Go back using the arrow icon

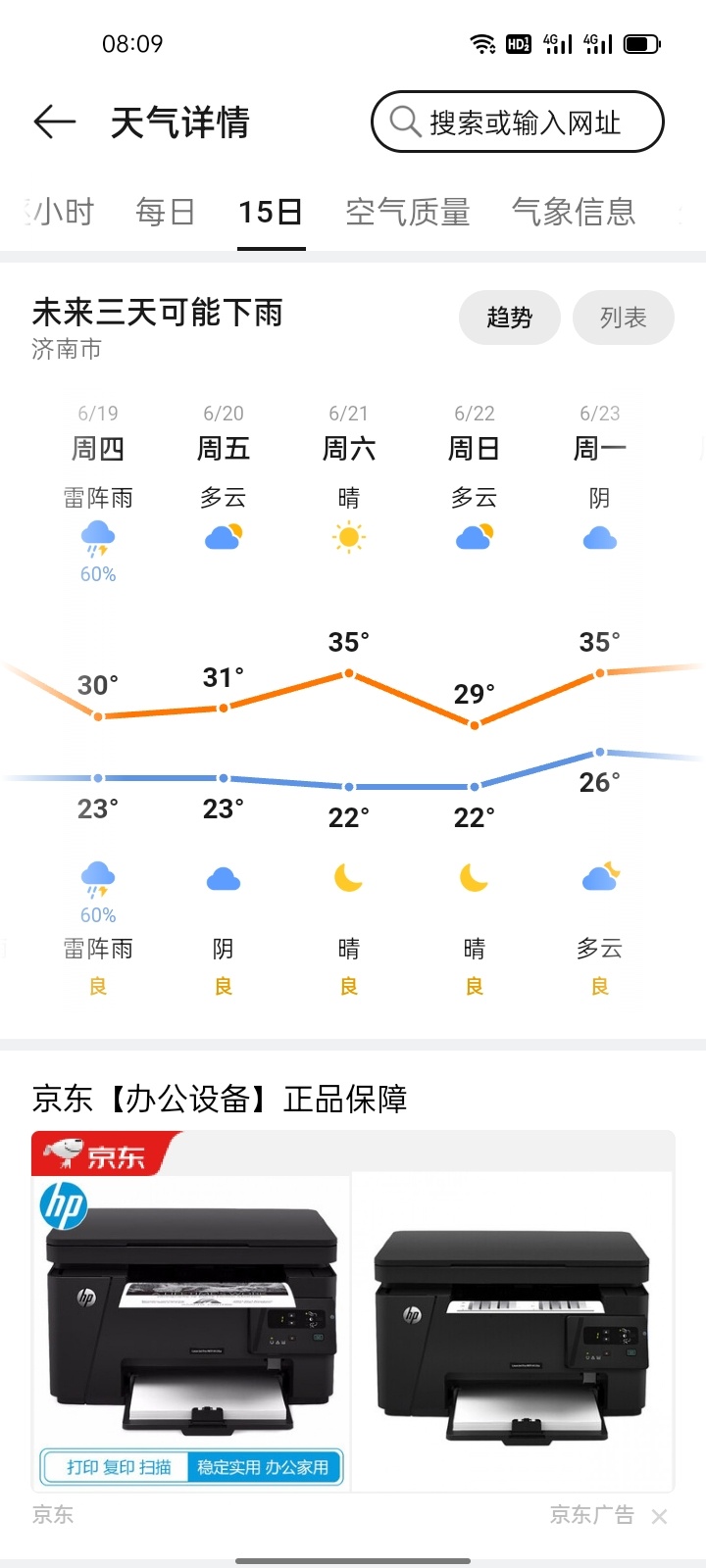point(54,122)
